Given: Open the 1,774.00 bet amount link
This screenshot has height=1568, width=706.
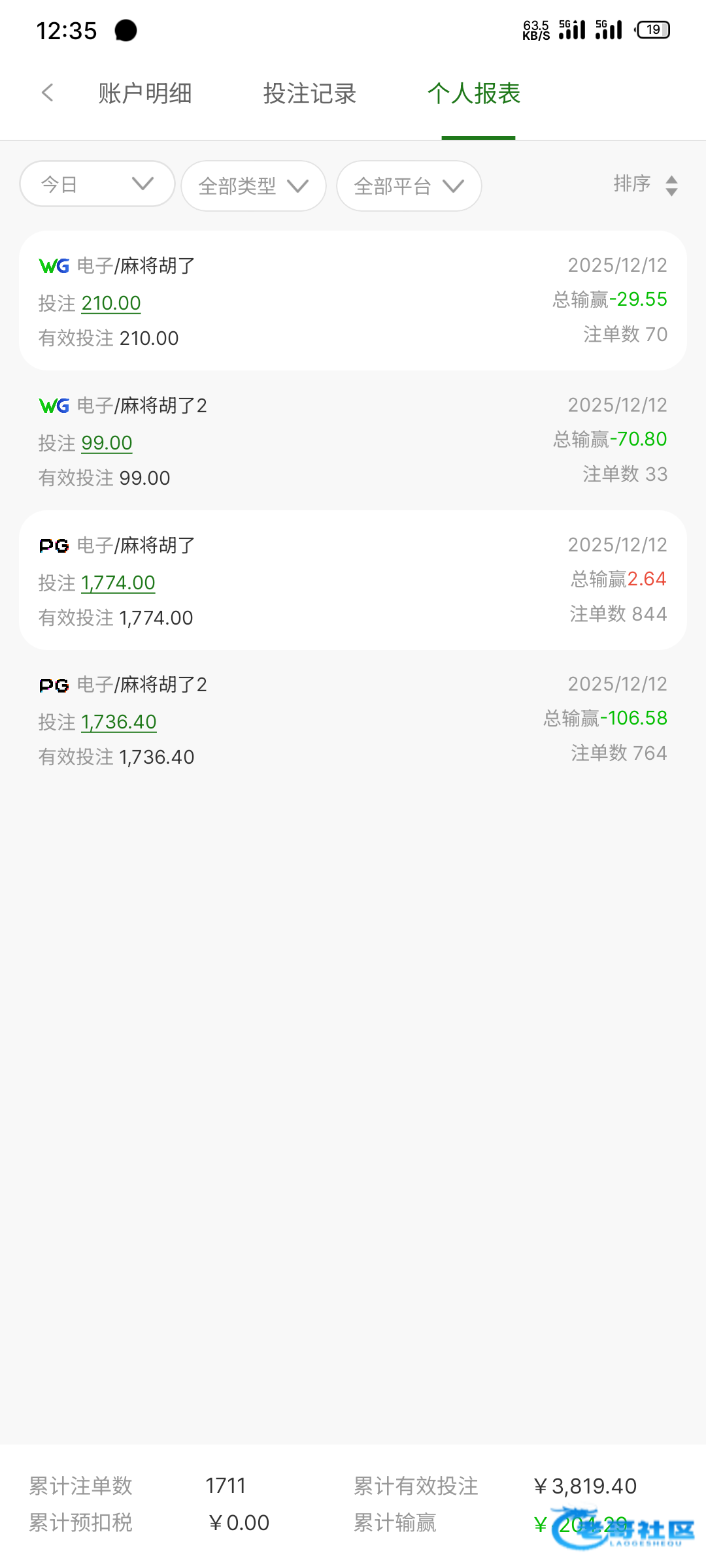Looking at the screenshot, I should pos(118,583).
